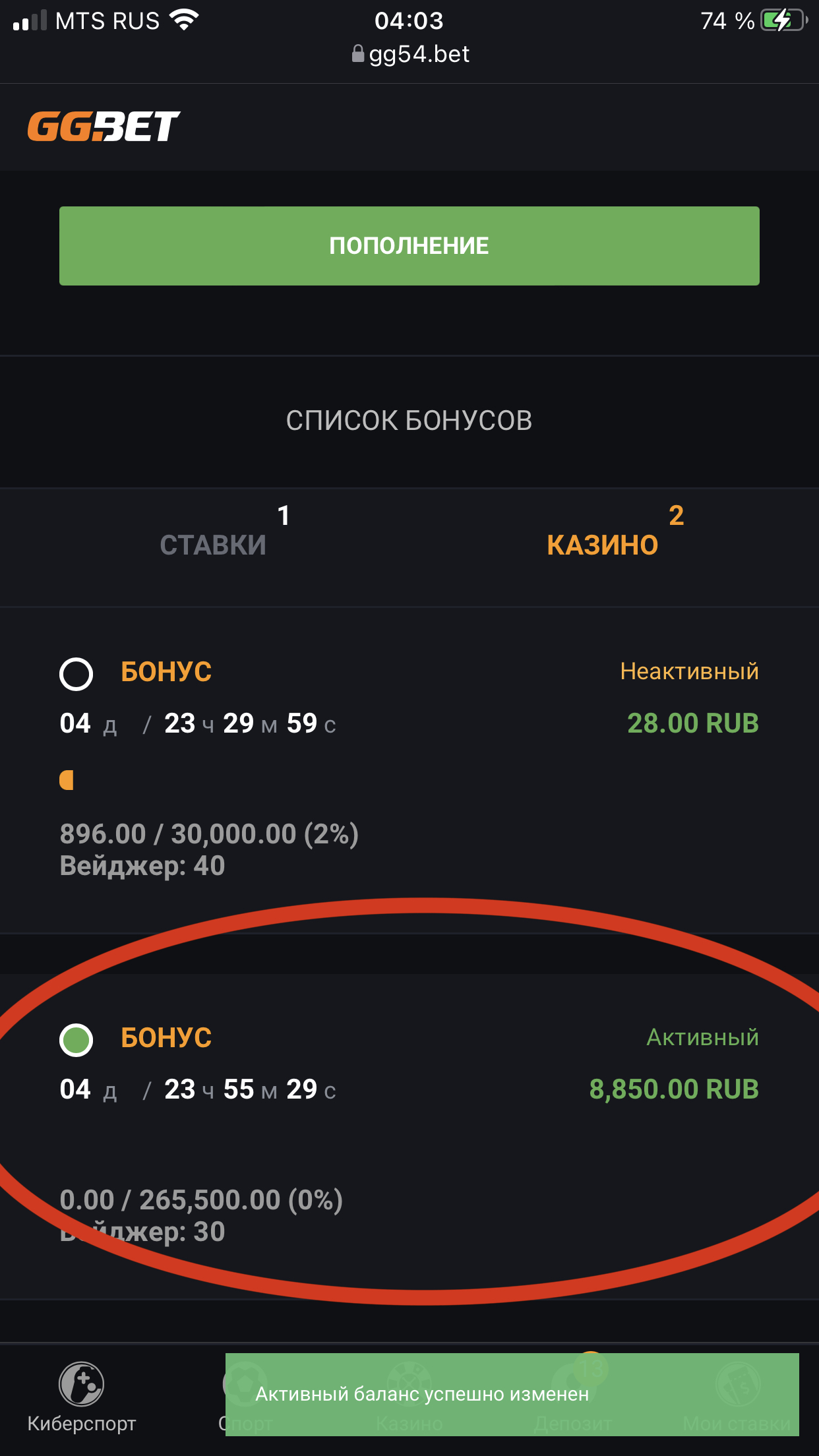Select the active 8,850.00 RUB bonus radio
The image size is (819, 1456).
pyautogui.click(x=76, y=1040)
